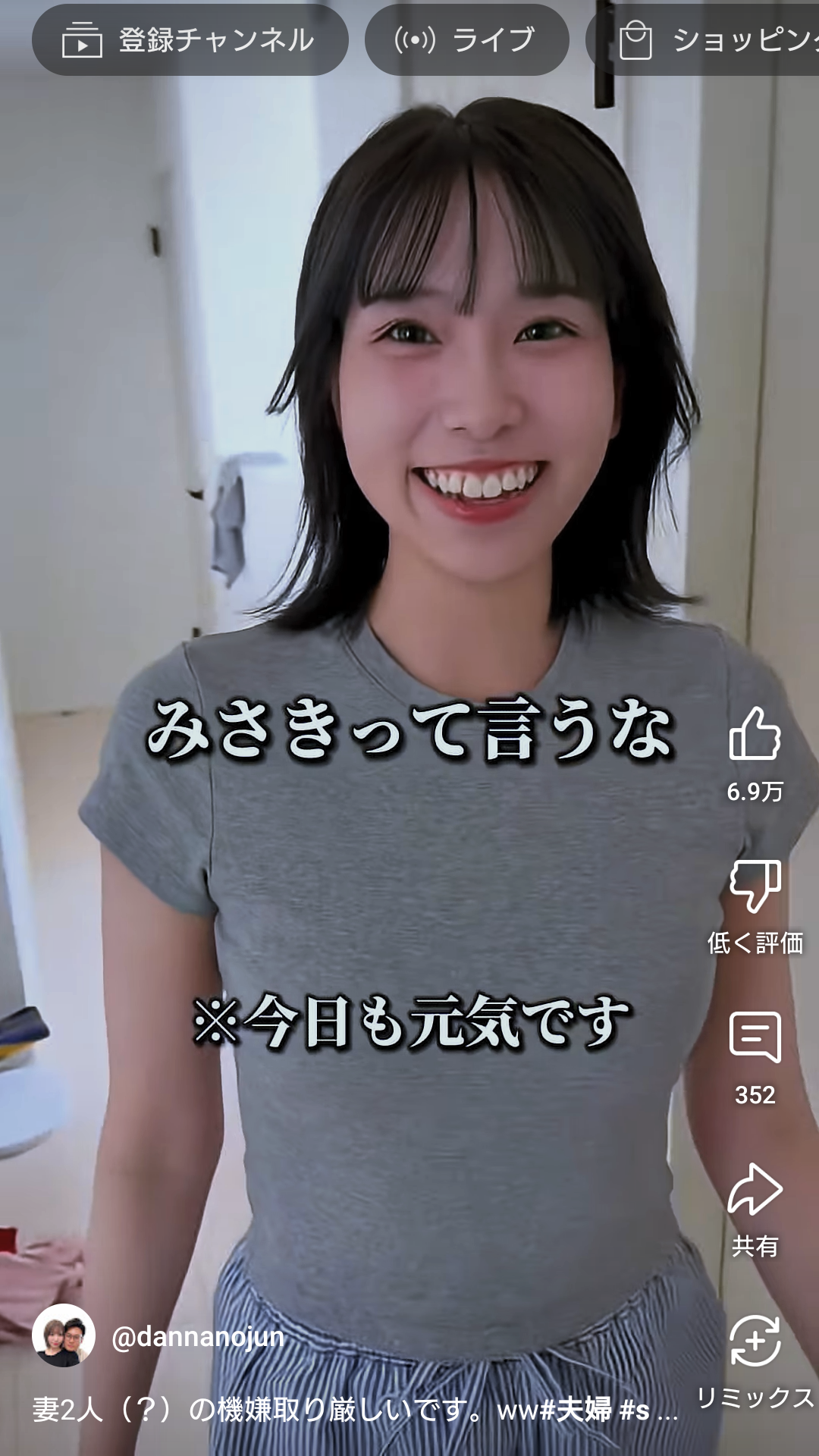Open the 登録チャンネル chip
819x1456 pixels.
coord(190,39)
